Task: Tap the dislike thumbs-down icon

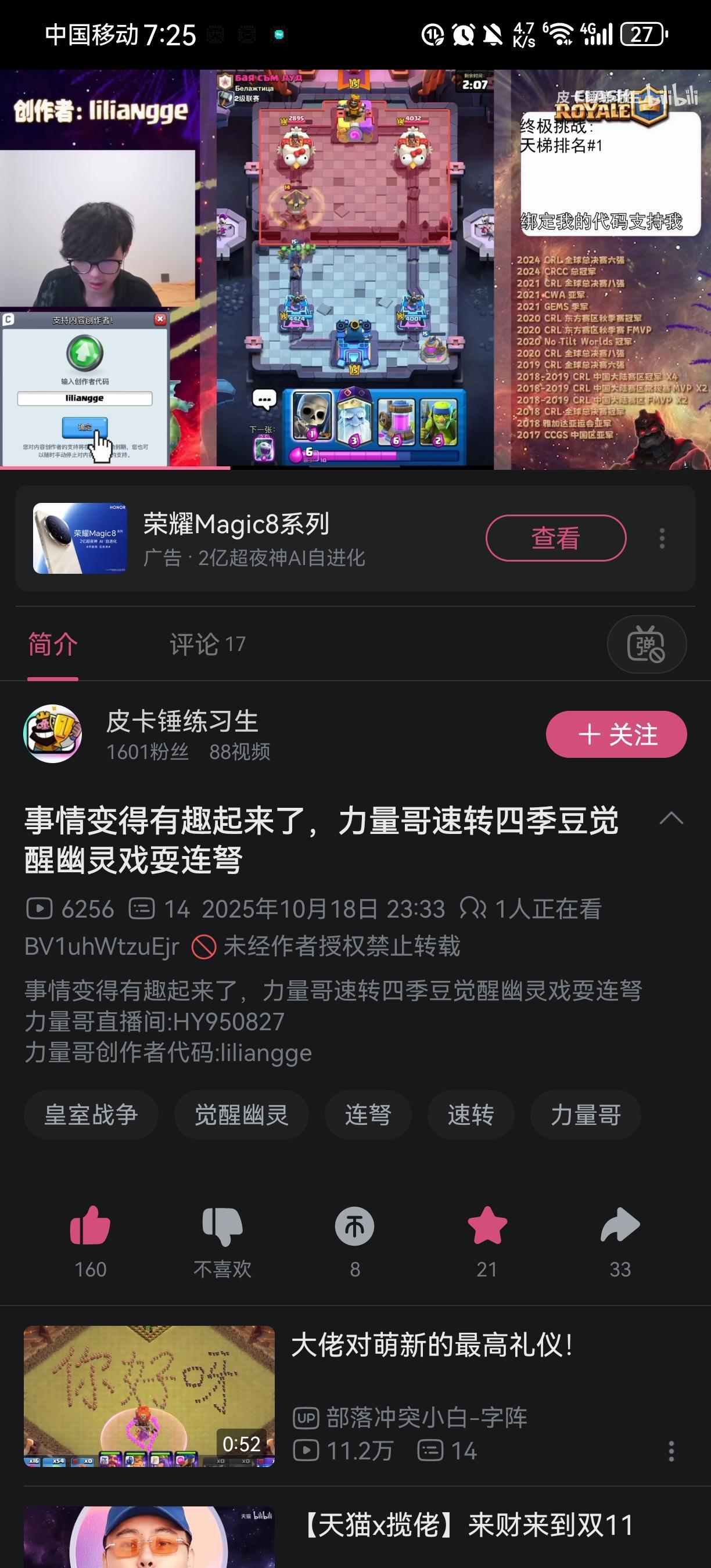Action: 222,1227
